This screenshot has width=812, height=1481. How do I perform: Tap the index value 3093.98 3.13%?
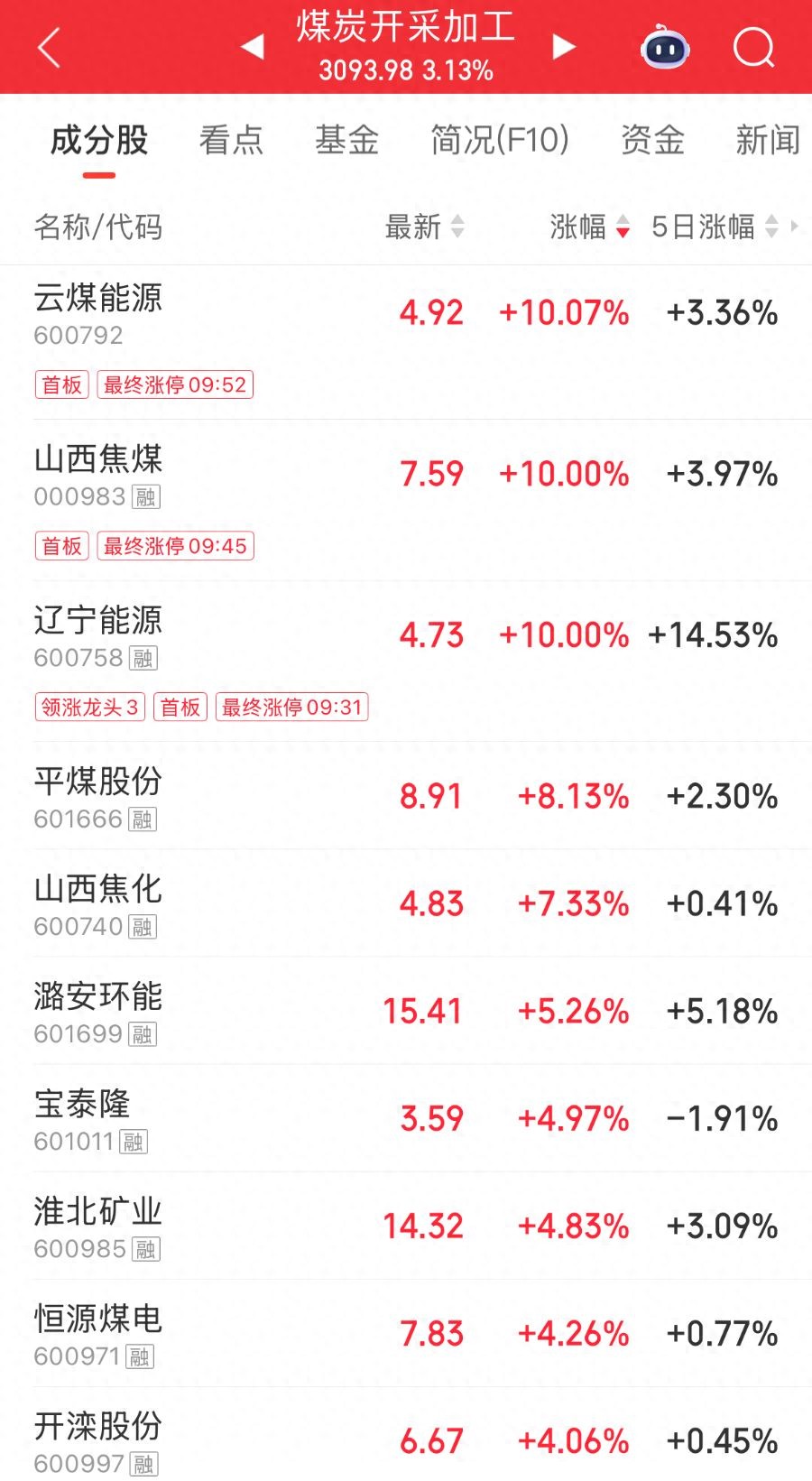tap(406, 69)
